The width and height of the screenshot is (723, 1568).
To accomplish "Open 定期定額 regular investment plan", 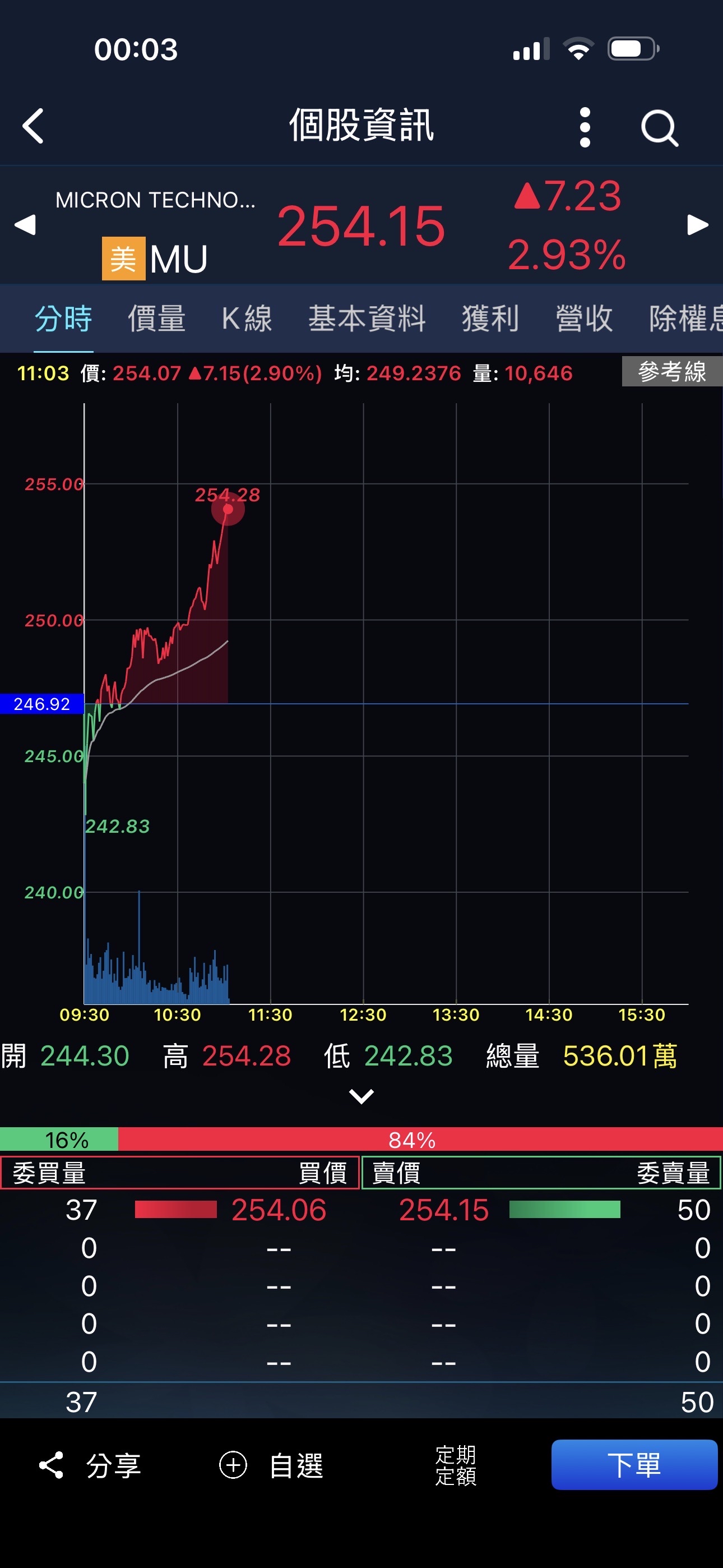I will [455, 1464].
